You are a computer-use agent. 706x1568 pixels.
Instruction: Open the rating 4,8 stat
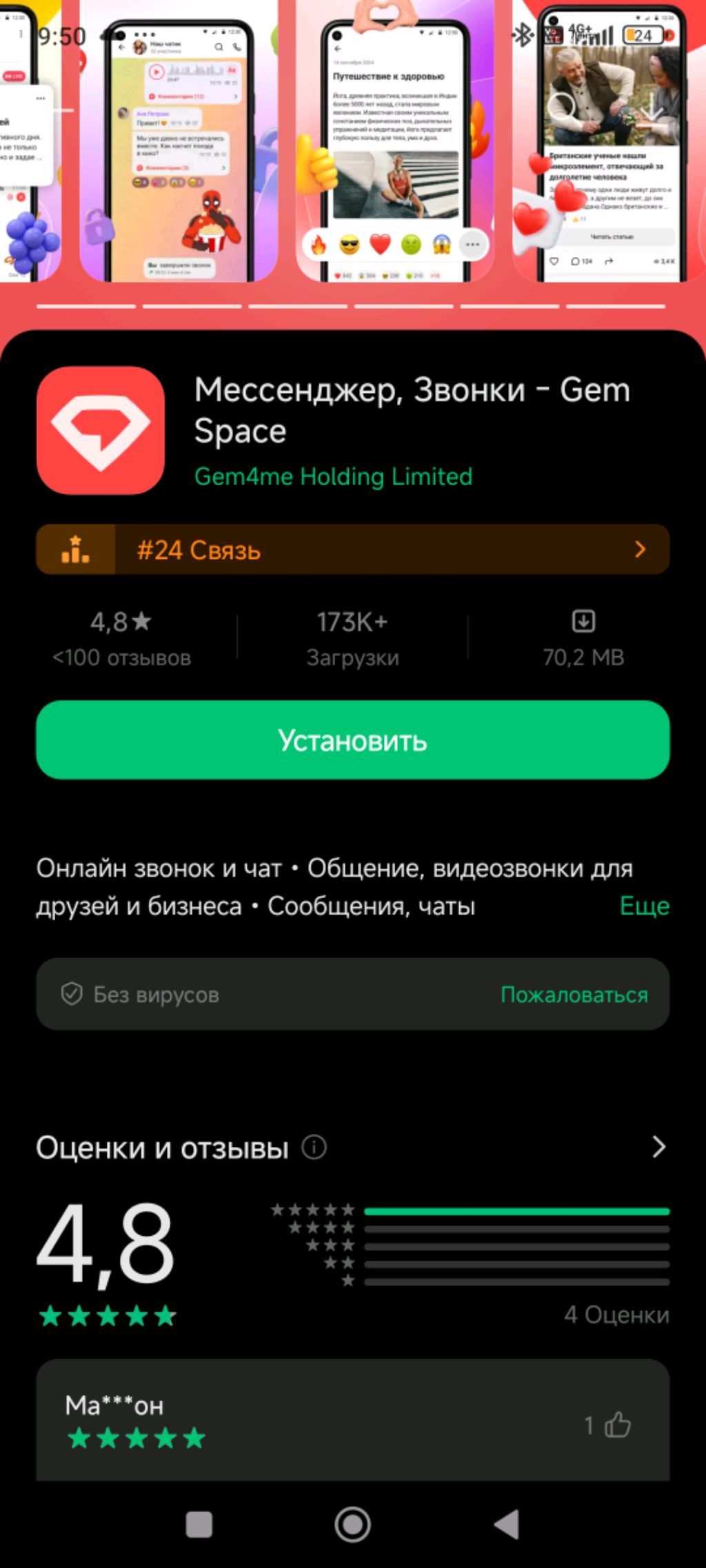tap(121, 638)
